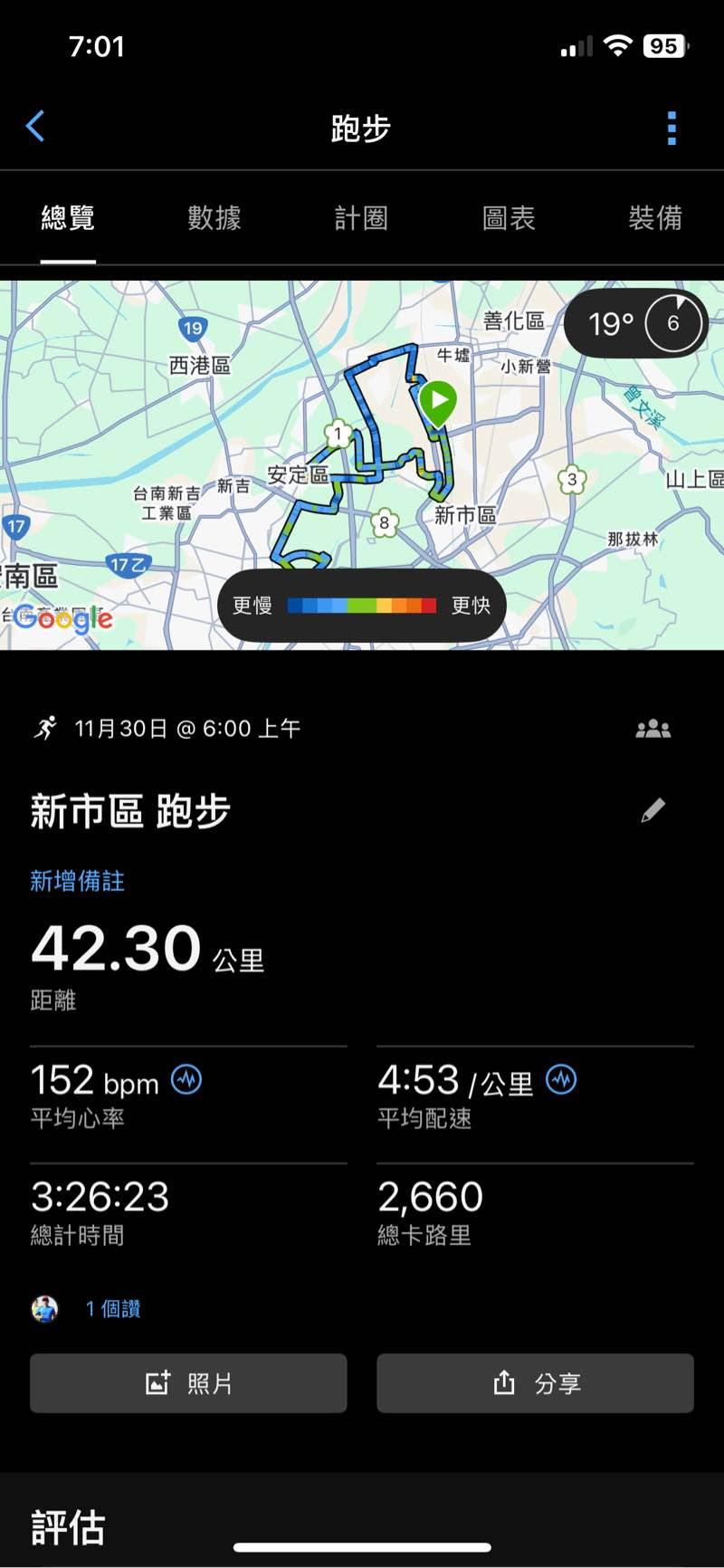Switch to the 數據 tab
The image size is (724, 1568).
coord(214,218)
